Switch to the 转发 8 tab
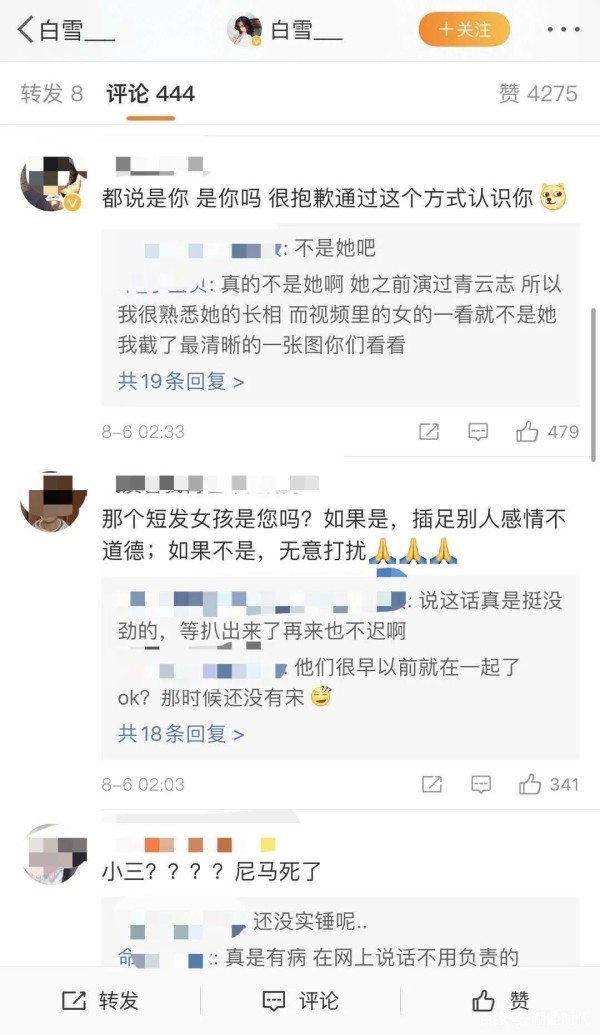This screenshot has width=600, height=1035. click(51, 94)
